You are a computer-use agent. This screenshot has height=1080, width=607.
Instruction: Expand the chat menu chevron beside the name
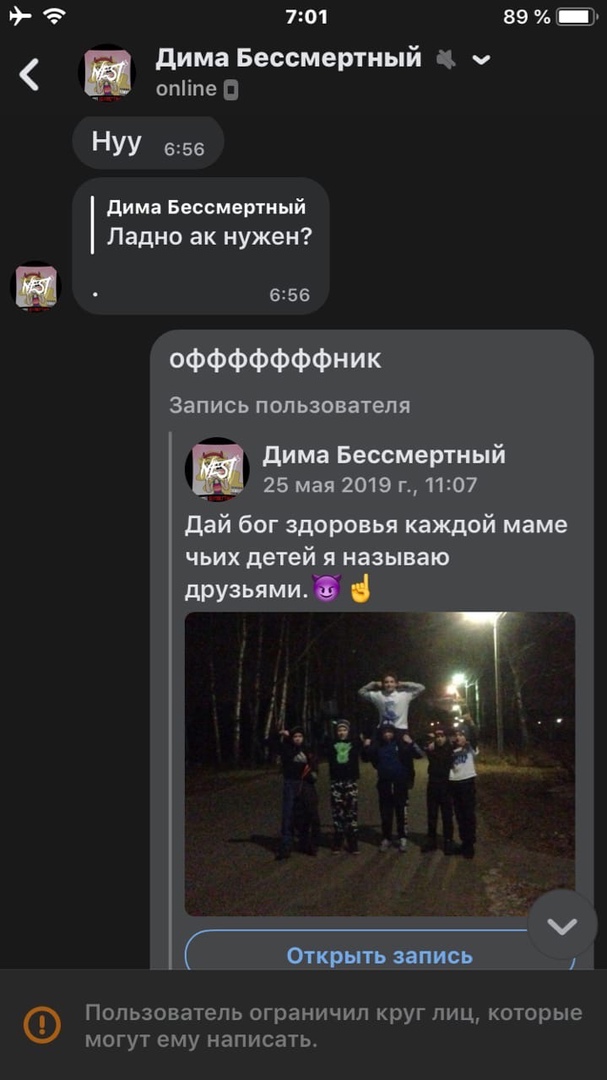point(481,60)
